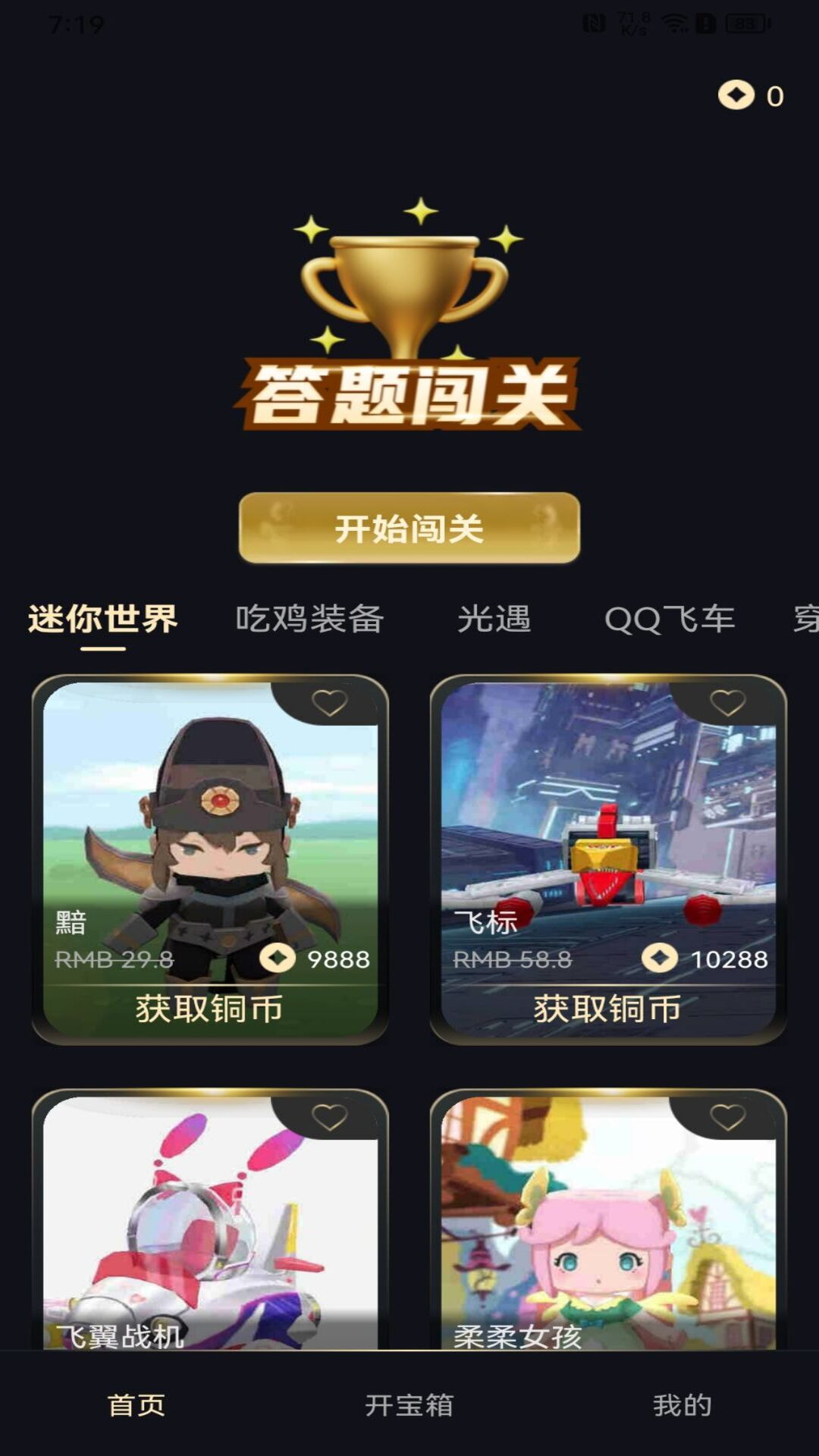View the 柔柔女孩 item card
The width and height of the screenshot is (819, 1456).
[x=608, y=1221]
